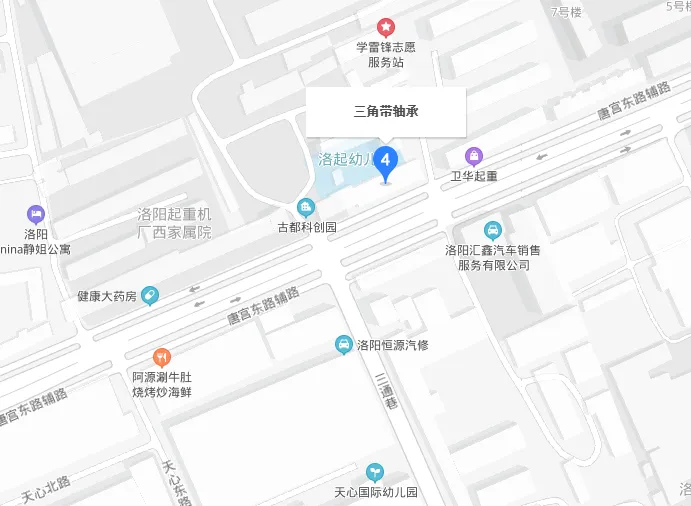Open the 洛阳恒源汽修 car repair marker
Image resolution: width=691 pixels, height=506 pixels.
tap(343, 345)
